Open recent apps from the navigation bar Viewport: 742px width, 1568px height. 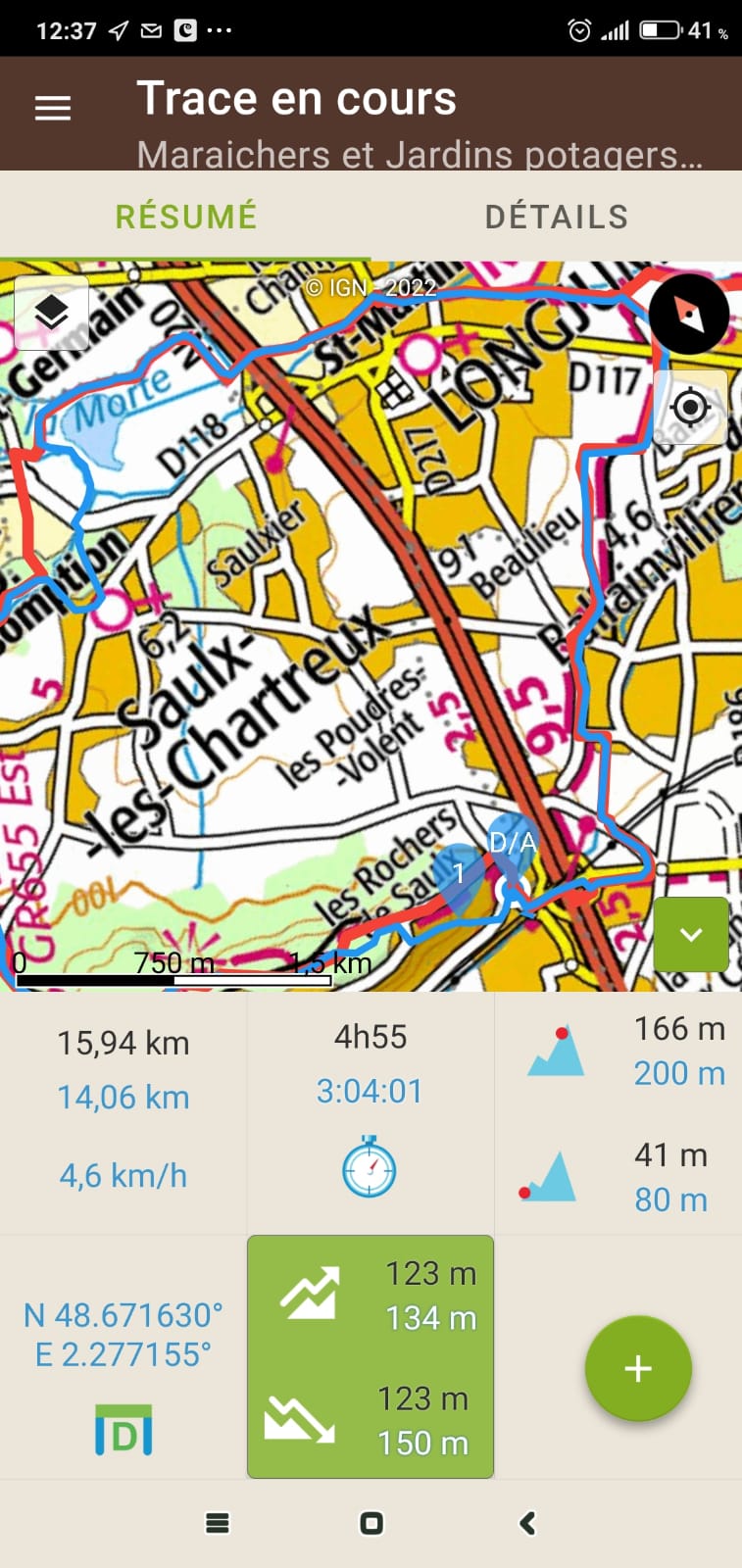tap(217, 1523)
